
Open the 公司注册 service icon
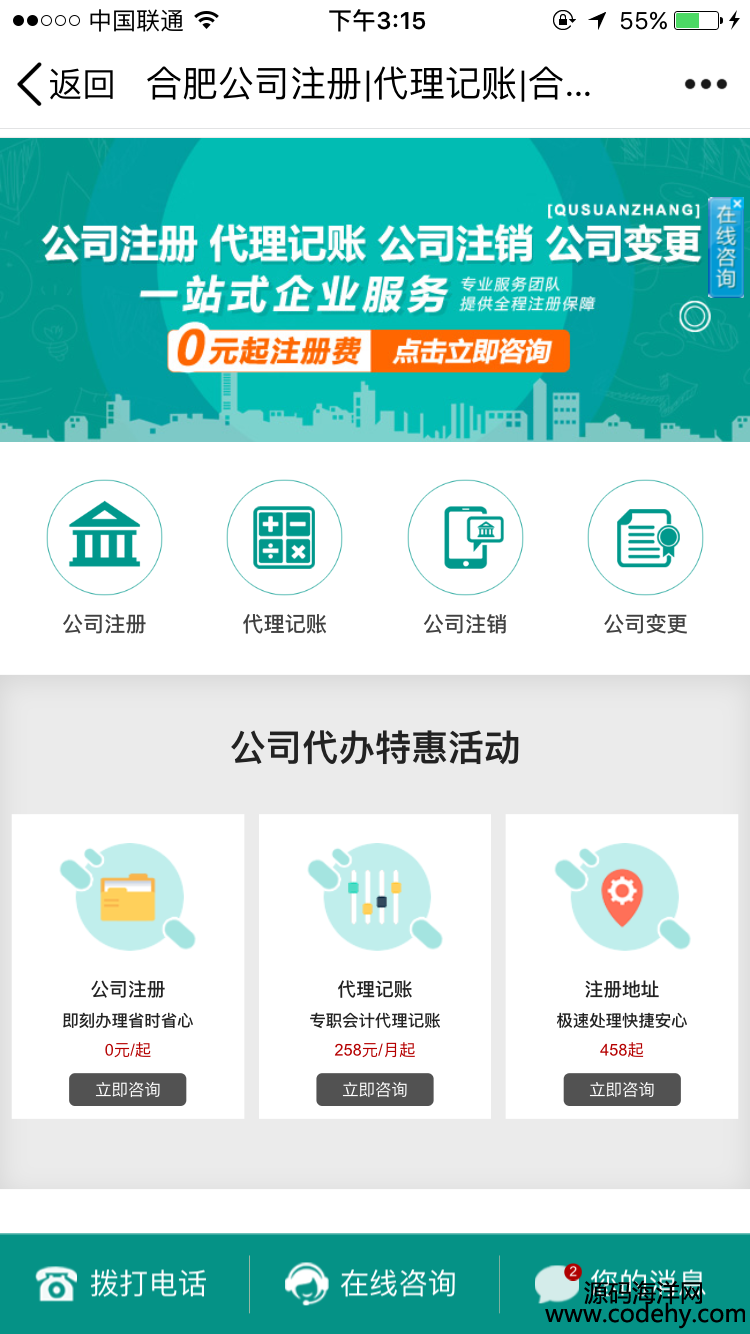click(104, 538)
